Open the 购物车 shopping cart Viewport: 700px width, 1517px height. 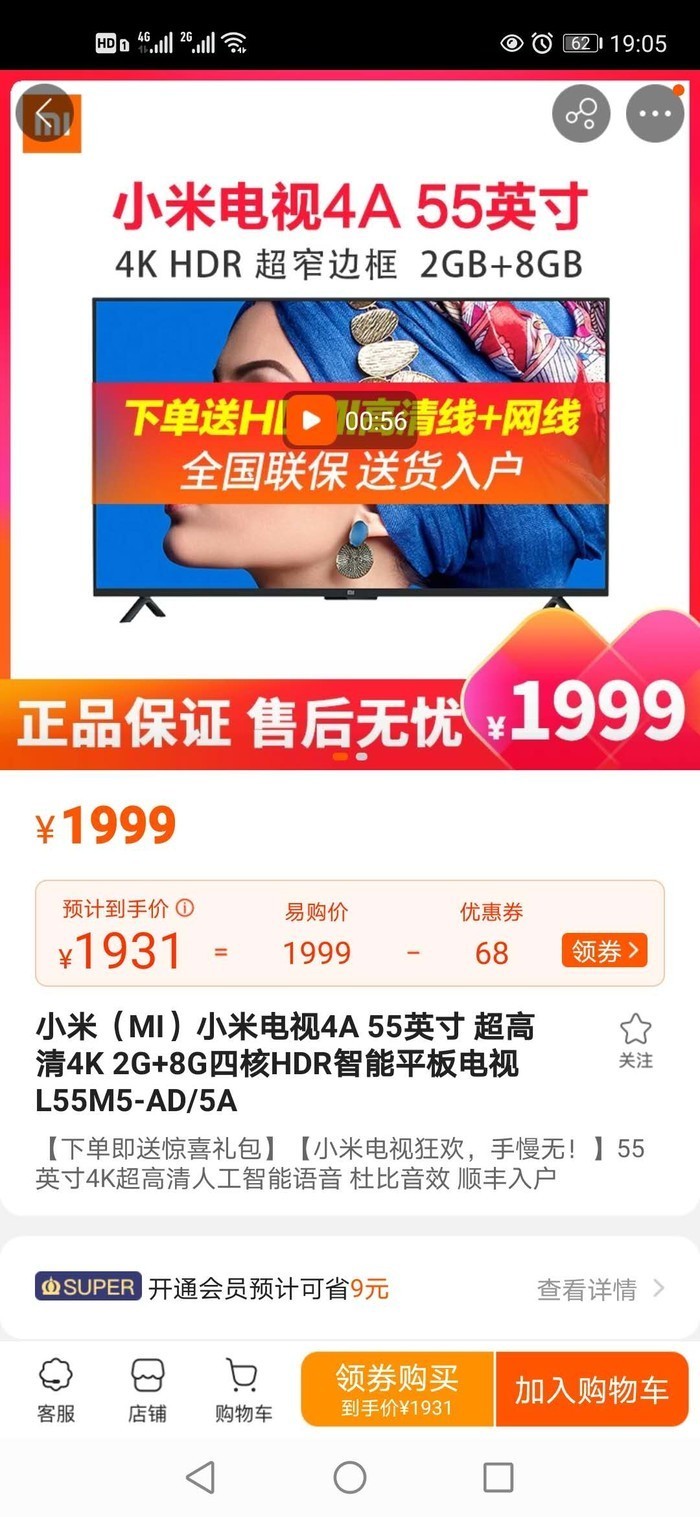(243, 1390)
